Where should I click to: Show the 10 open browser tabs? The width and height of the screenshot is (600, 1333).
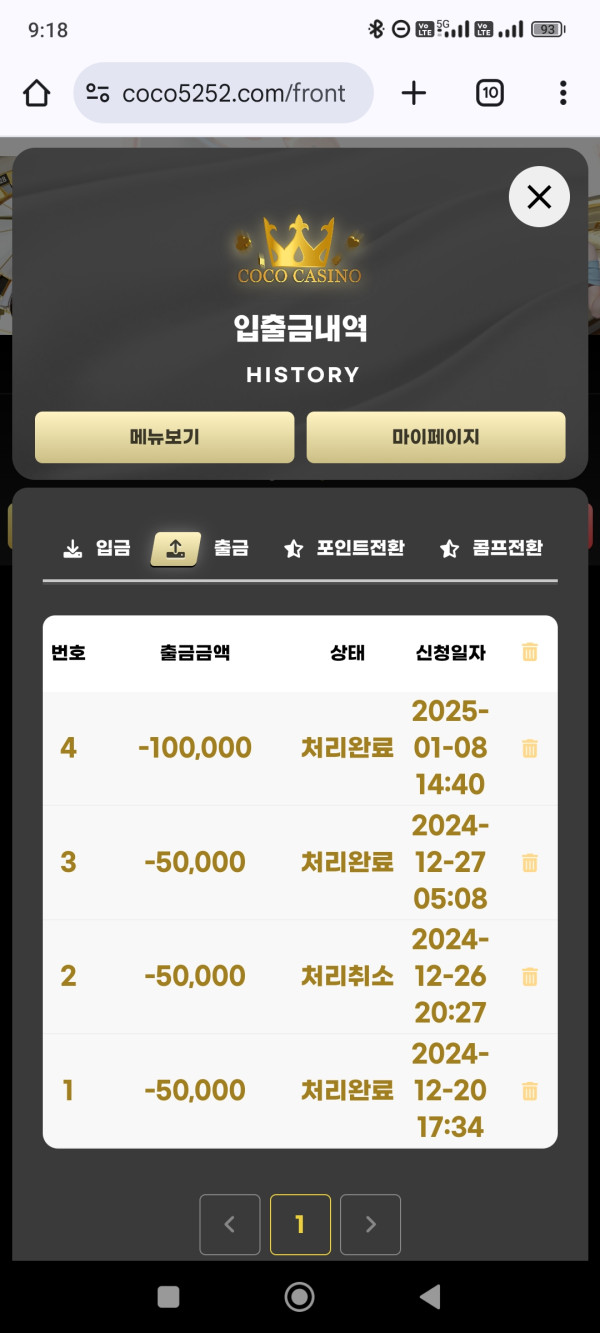[x=489, y=94]
